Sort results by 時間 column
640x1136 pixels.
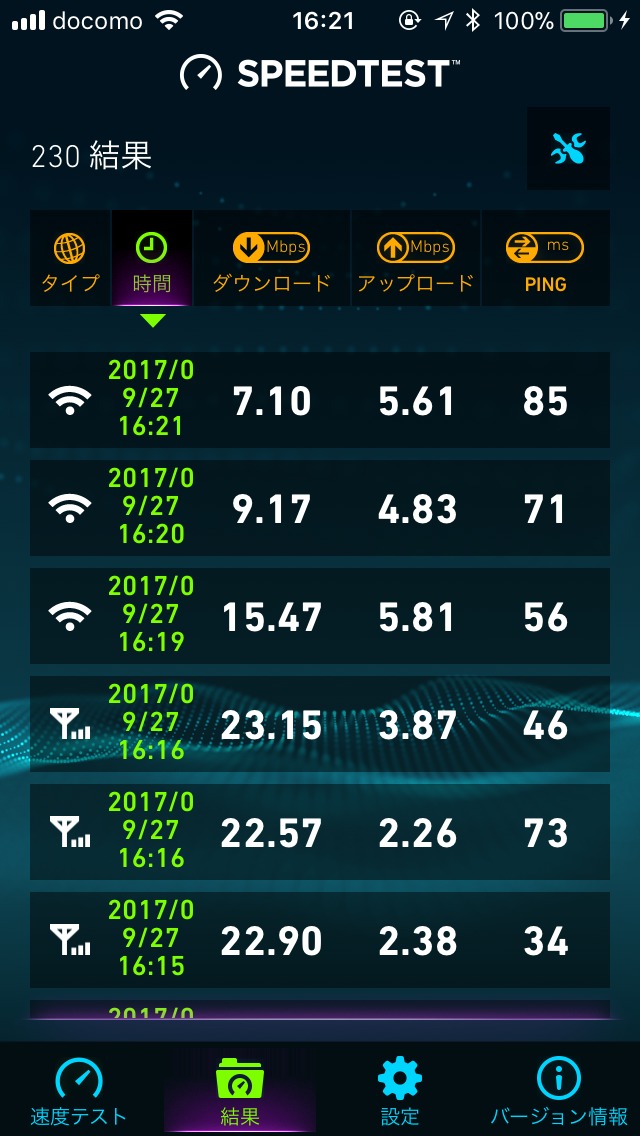tap(151, 259)
